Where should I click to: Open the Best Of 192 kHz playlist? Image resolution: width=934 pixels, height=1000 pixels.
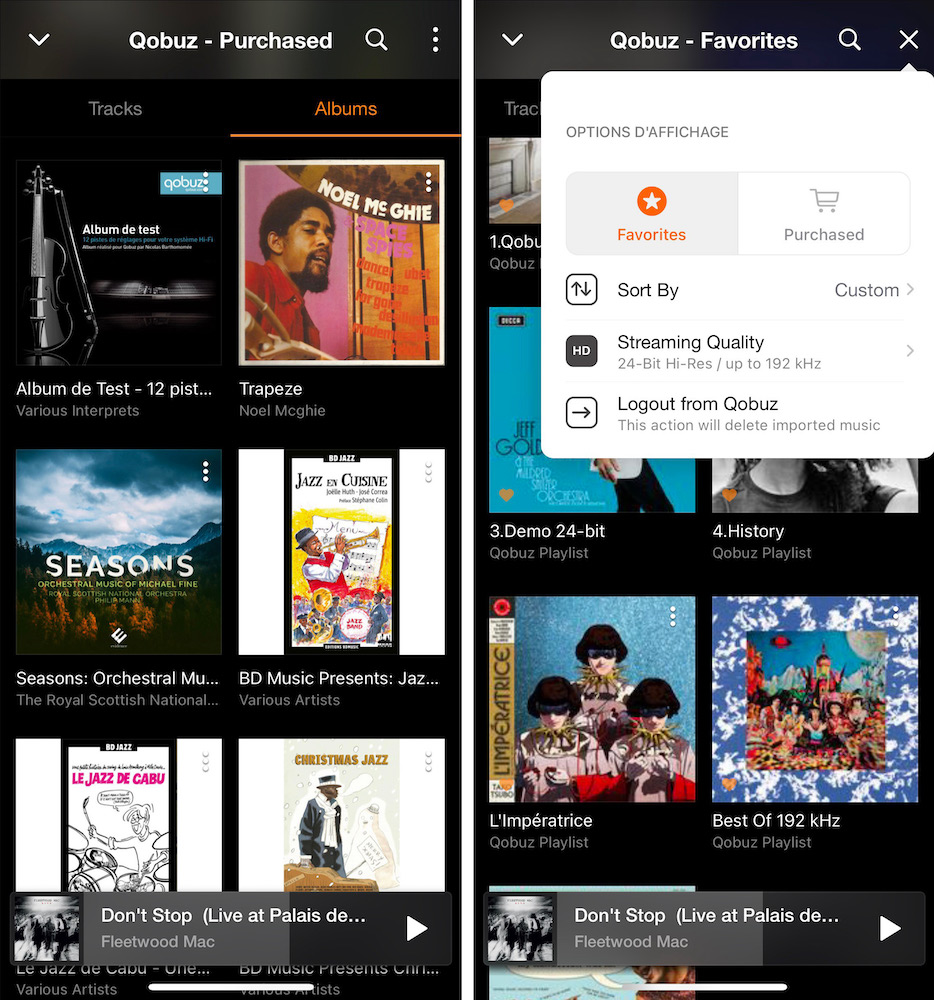point(814,700)
